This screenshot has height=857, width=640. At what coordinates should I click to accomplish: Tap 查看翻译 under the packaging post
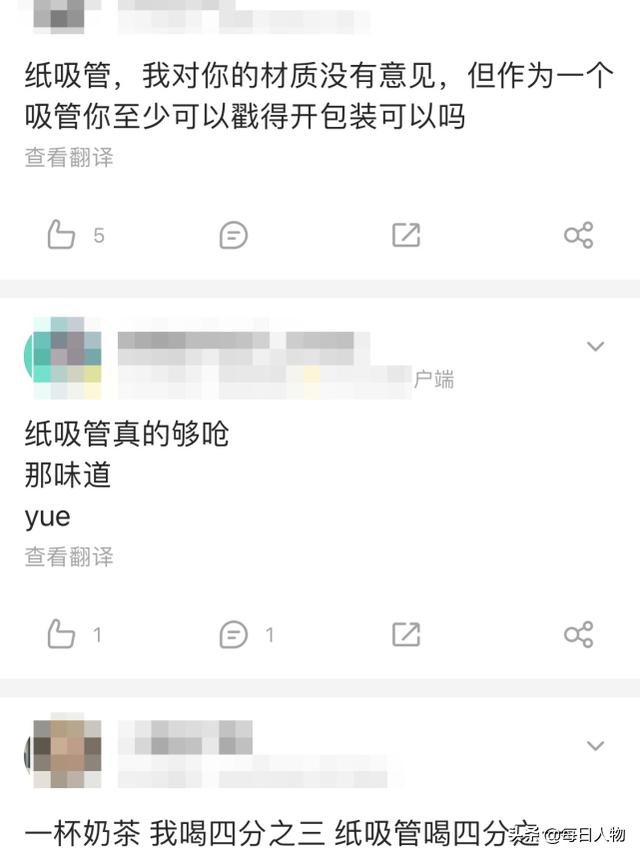[x=69, y=157]
